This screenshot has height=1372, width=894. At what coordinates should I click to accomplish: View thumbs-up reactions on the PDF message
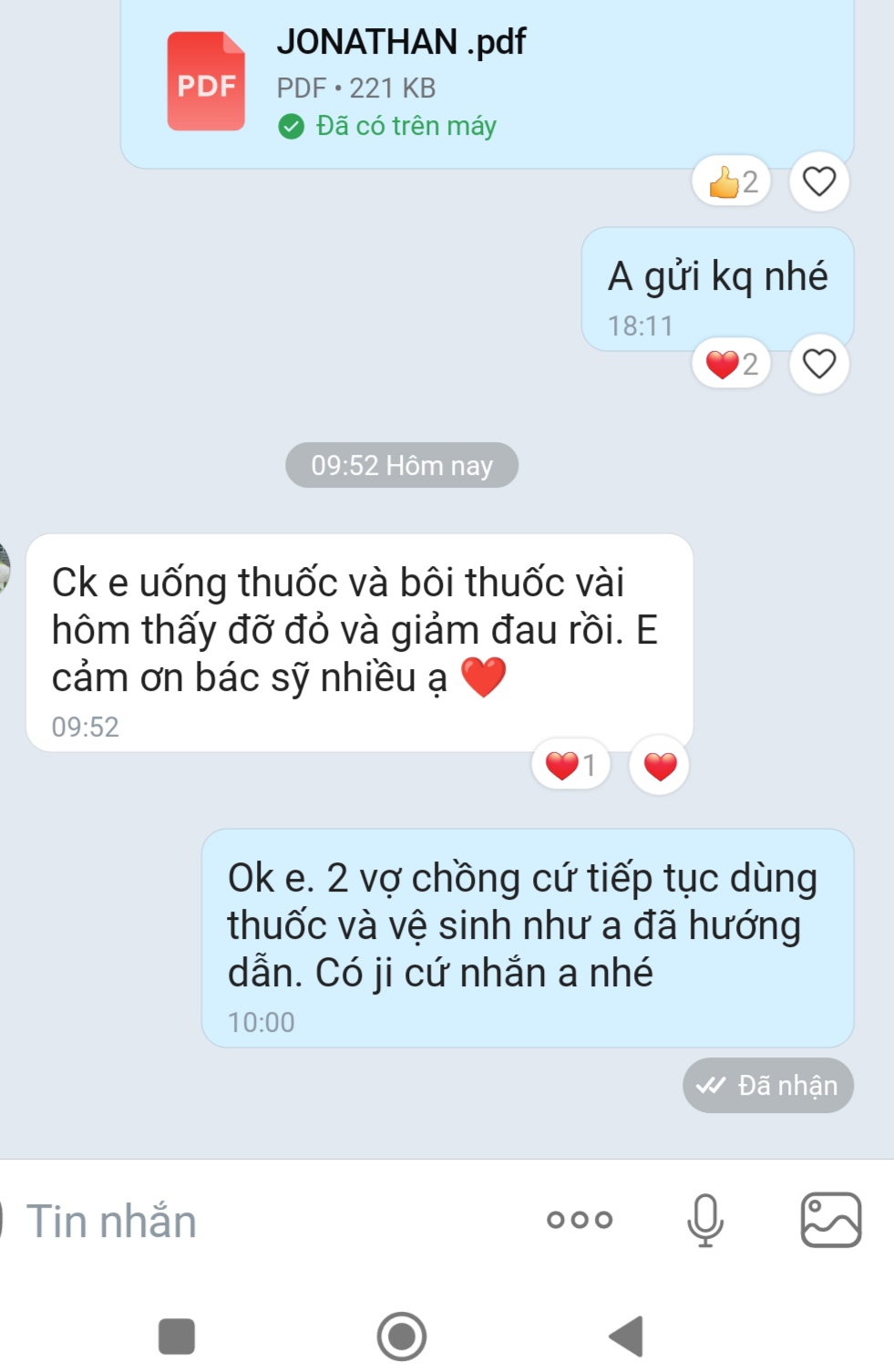(x=732, y=181)
